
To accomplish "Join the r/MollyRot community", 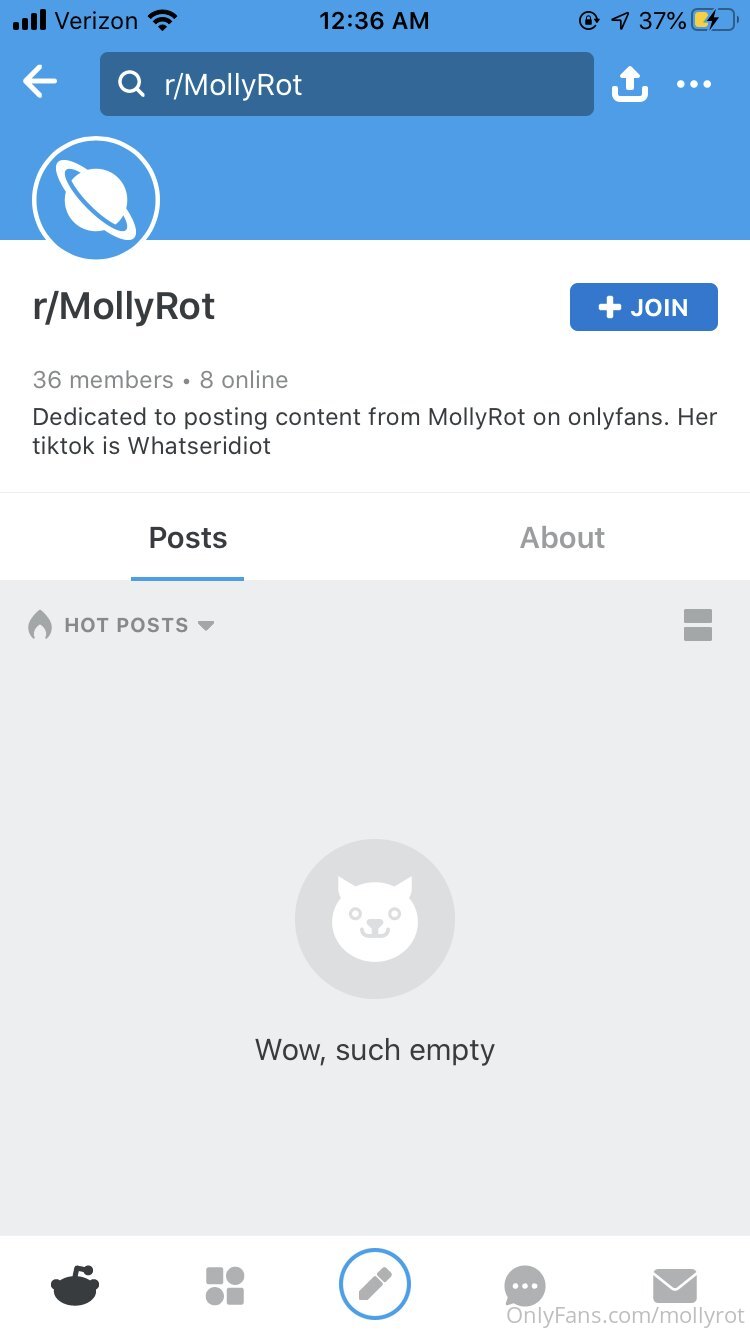I will 643,307.
